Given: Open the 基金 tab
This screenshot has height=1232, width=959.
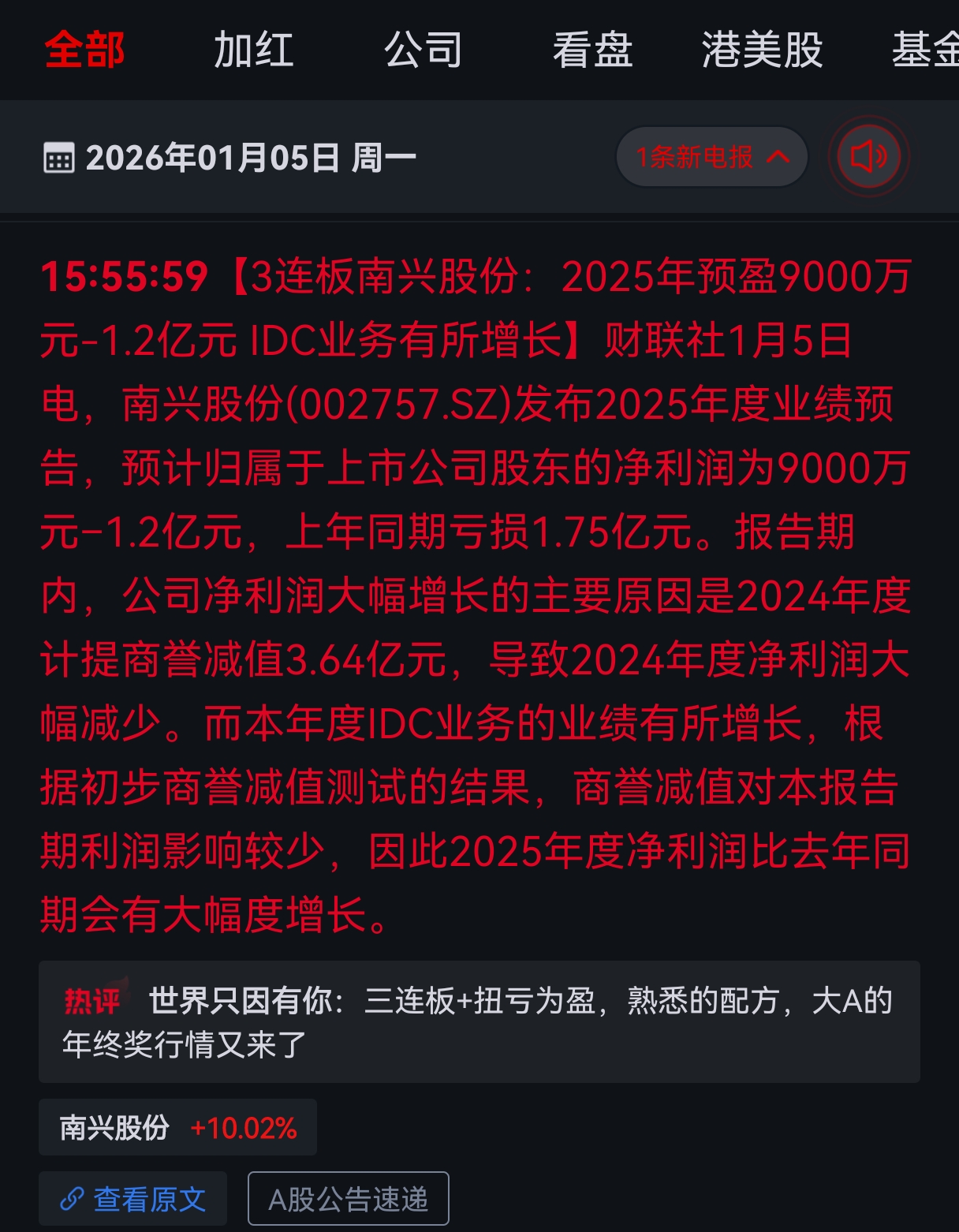Looking at the screenshot, I should point(927,50).
